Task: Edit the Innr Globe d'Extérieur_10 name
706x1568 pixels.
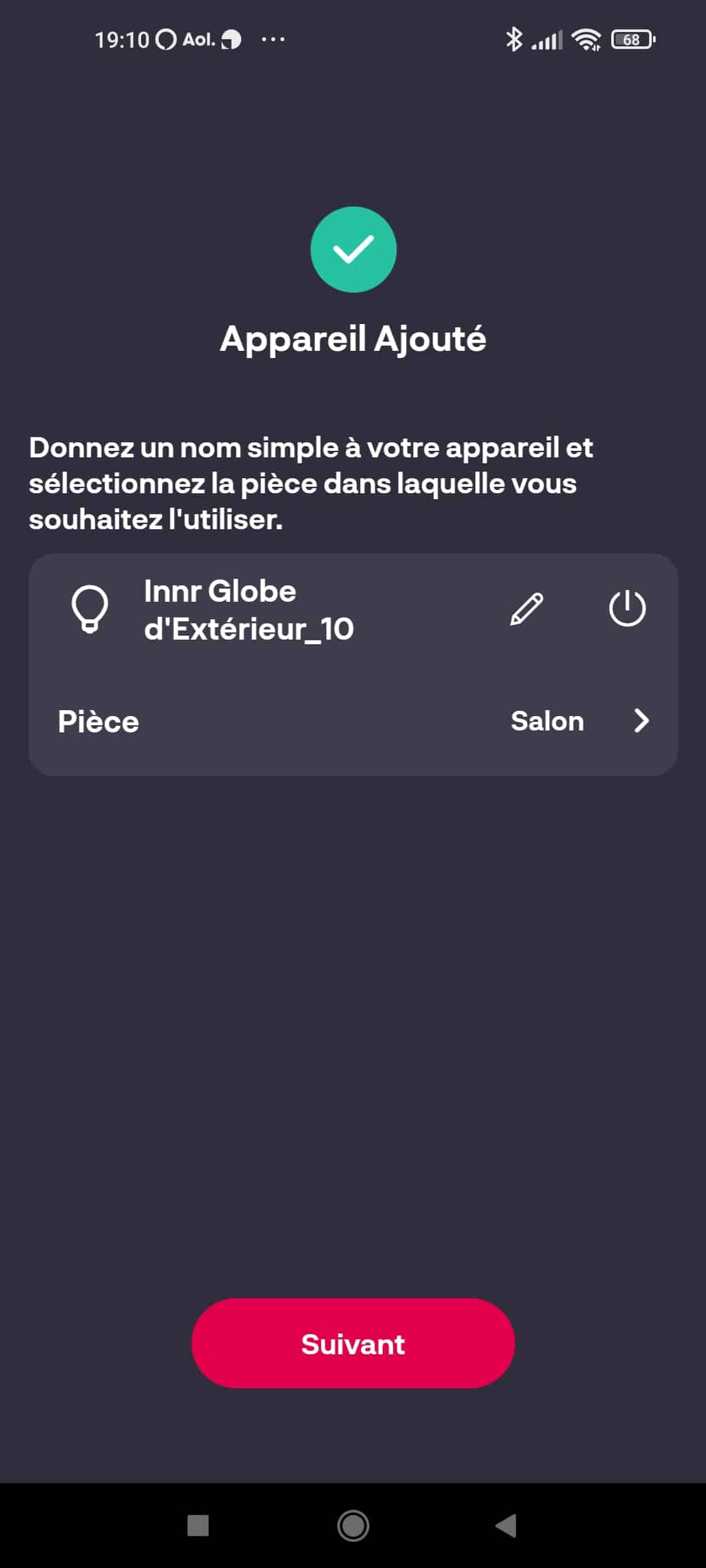Action: pyautogui.click(x=526, y=609)
